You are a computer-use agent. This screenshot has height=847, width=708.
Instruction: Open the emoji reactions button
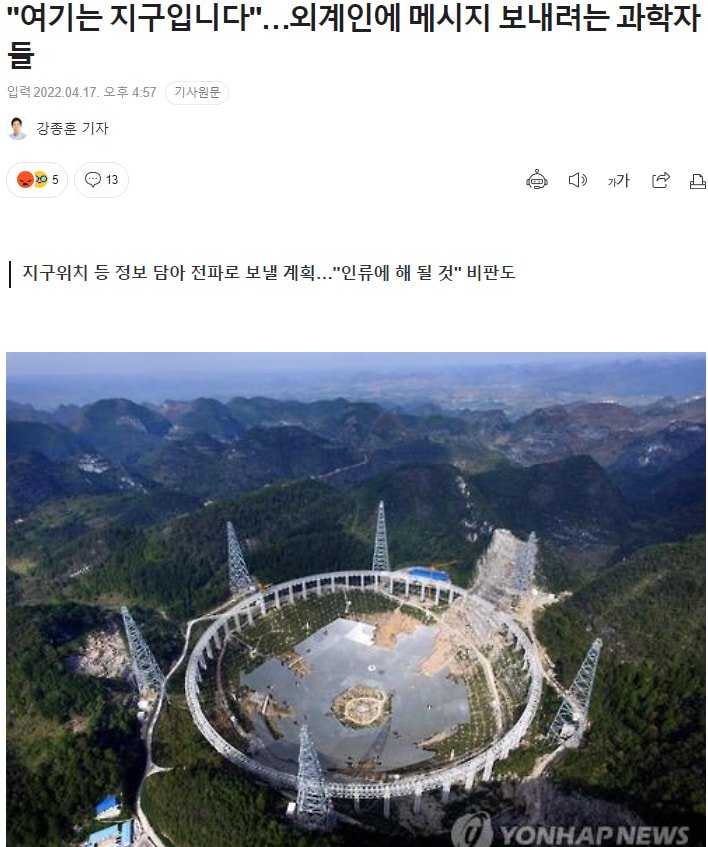tap(37, 180)
